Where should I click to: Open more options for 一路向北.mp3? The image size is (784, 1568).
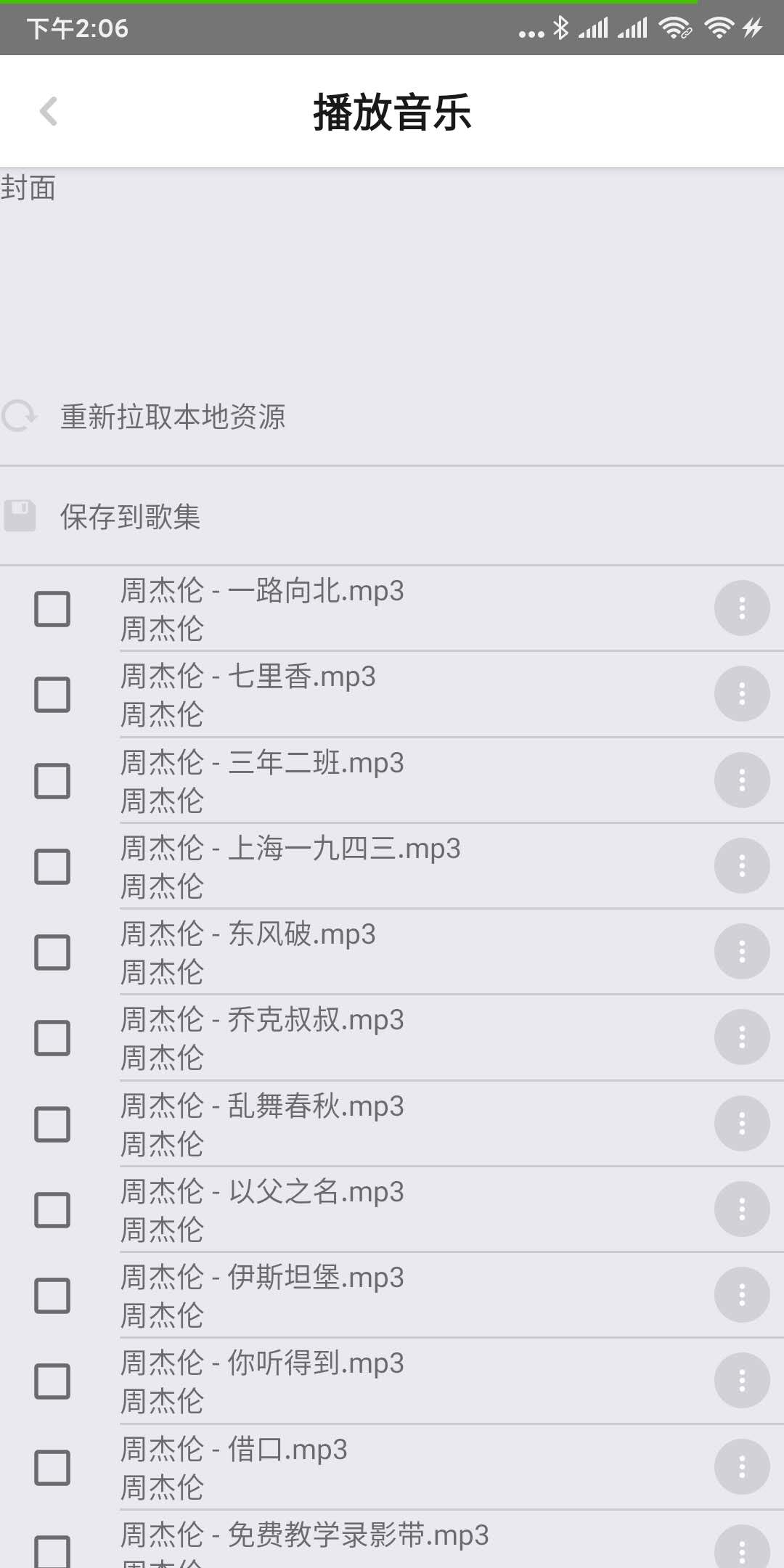(741, 608)
